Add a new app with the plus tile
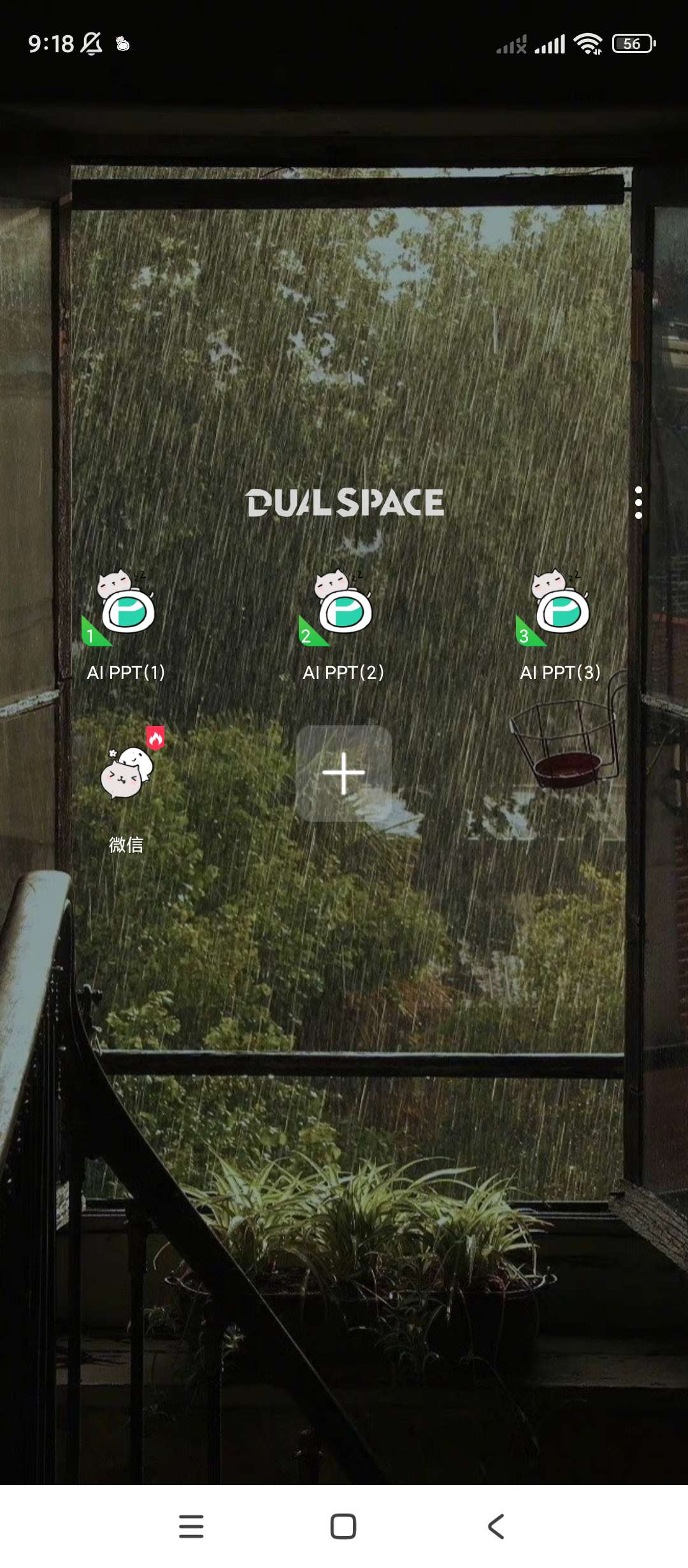The image size is (688, 1568). (x=344, y=773)
